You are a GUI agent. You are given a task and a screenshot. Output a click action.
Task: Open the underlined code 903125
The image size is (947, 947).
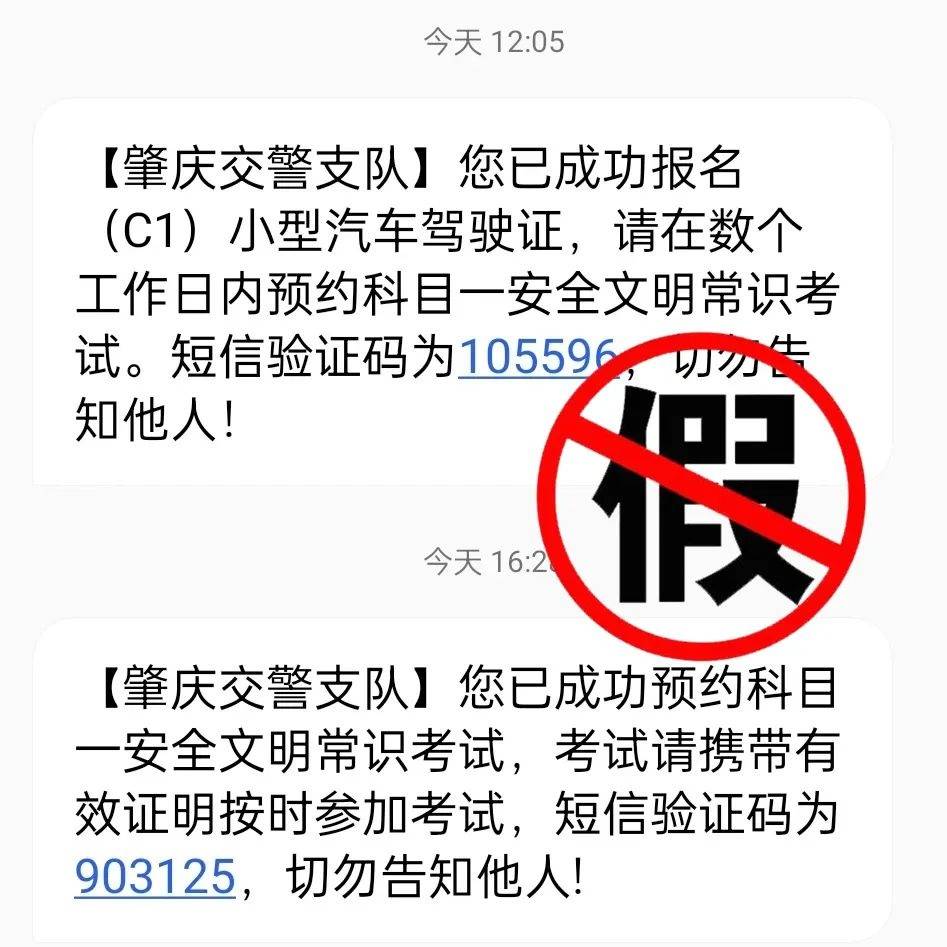pyautogui.click(x=154, y=876)
